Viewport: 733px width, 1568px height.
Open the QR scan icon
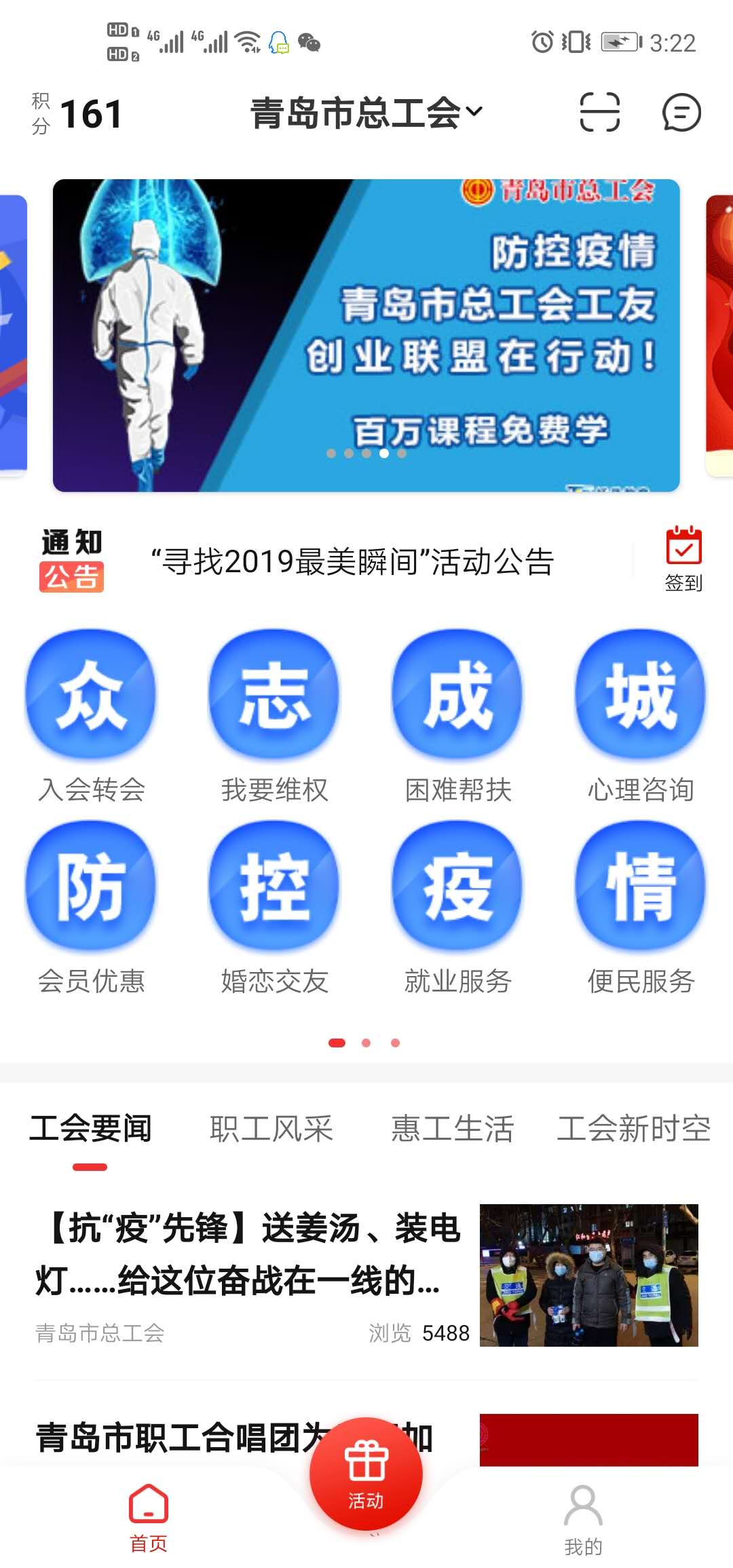[599, 112]
